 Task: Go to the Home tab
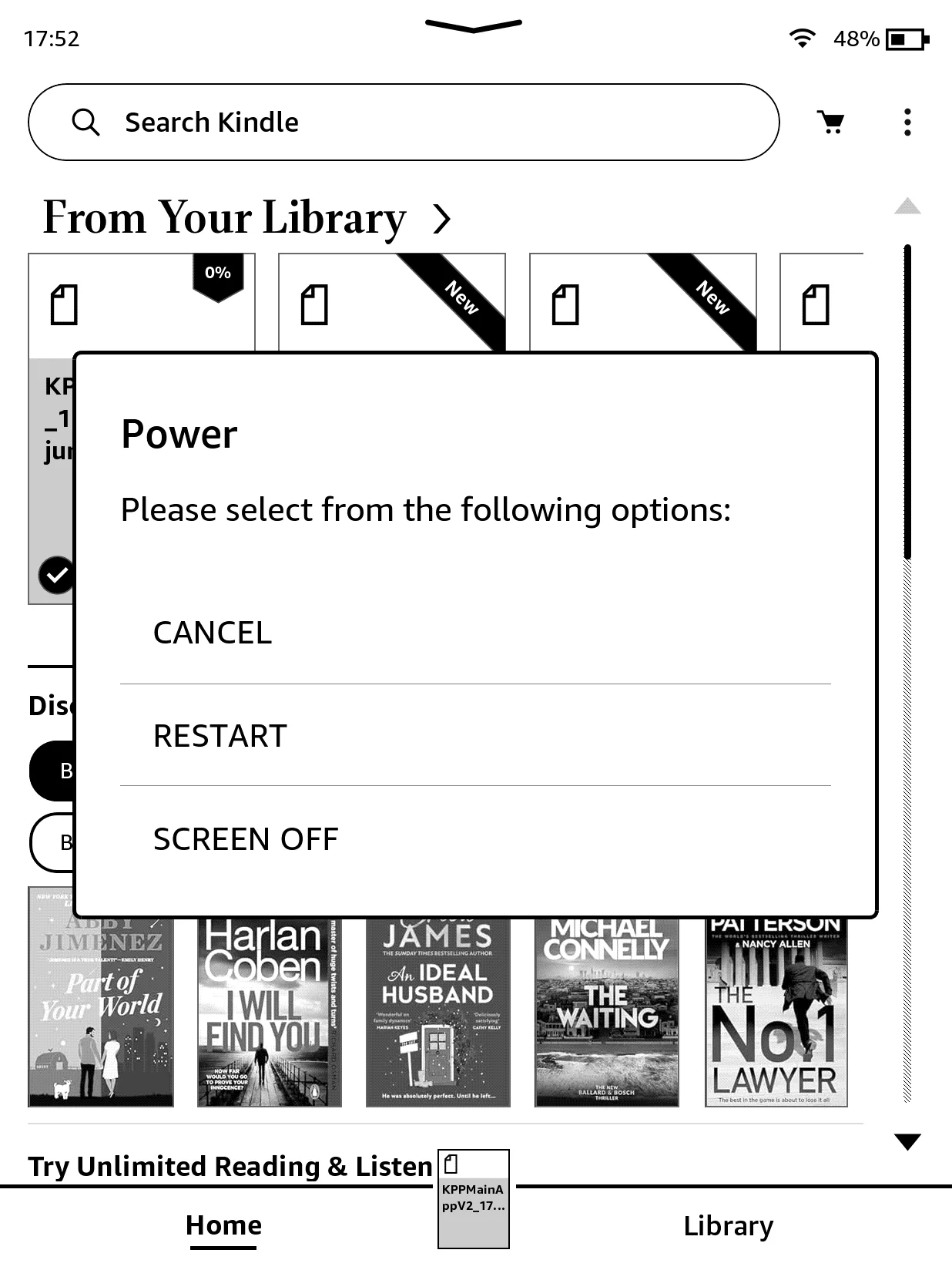223,1225
